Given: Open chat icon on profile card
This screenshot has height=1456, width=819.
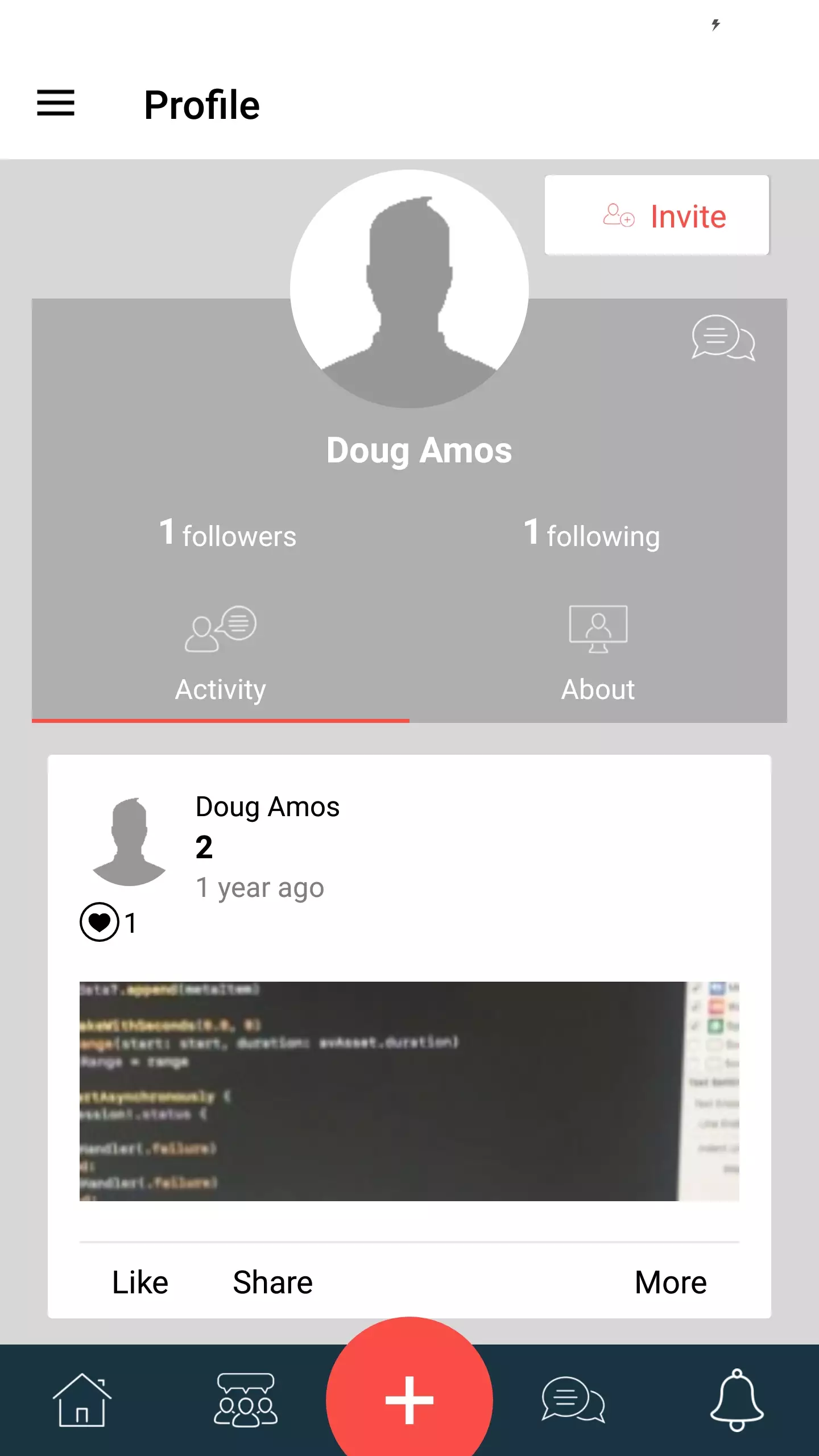Looking at the screenshot, I should click(x=723, y=338).
